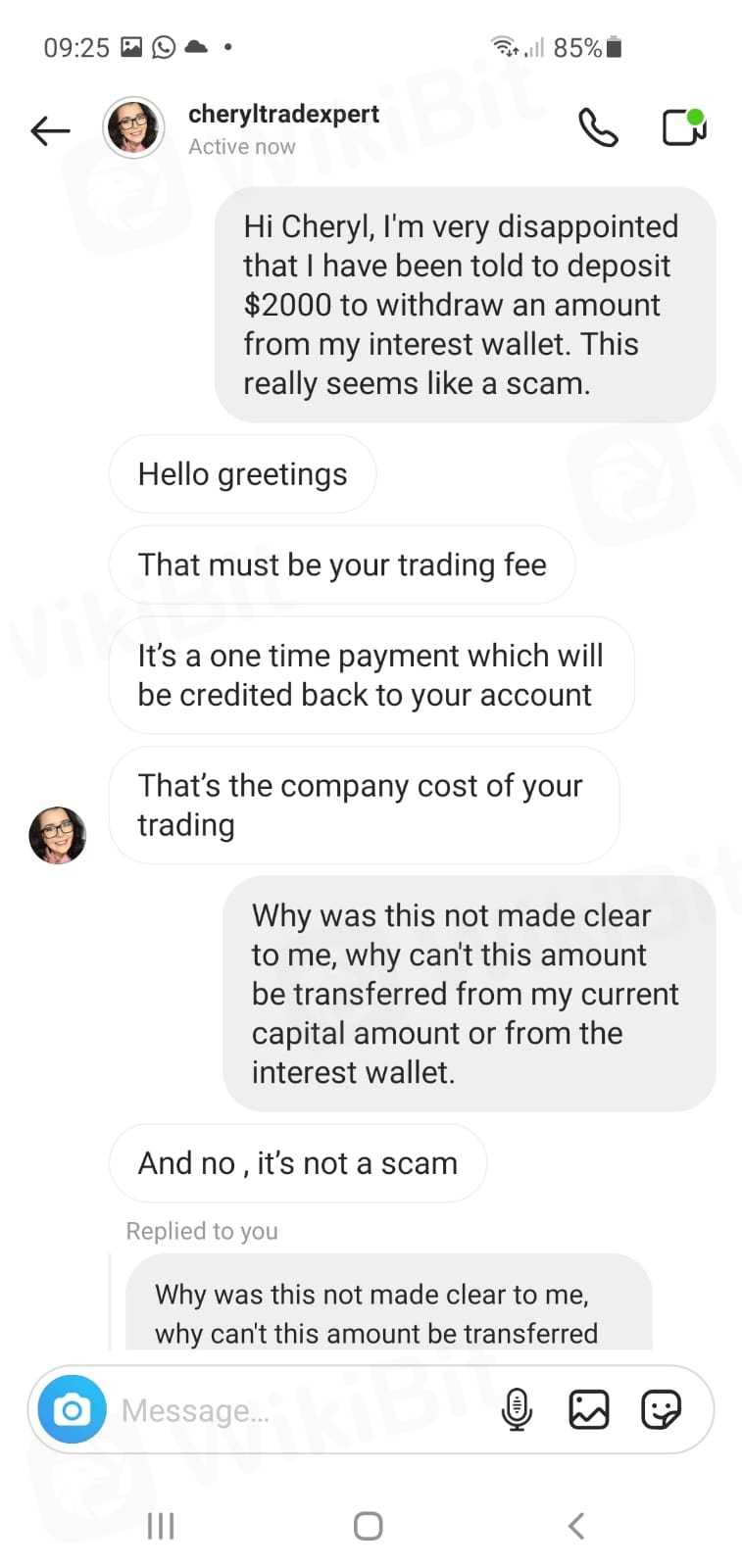This screenshot has width=742, height=1568.
Task: Tap the Message text field
Action: pyautogui.click(x=294, y=1410)
